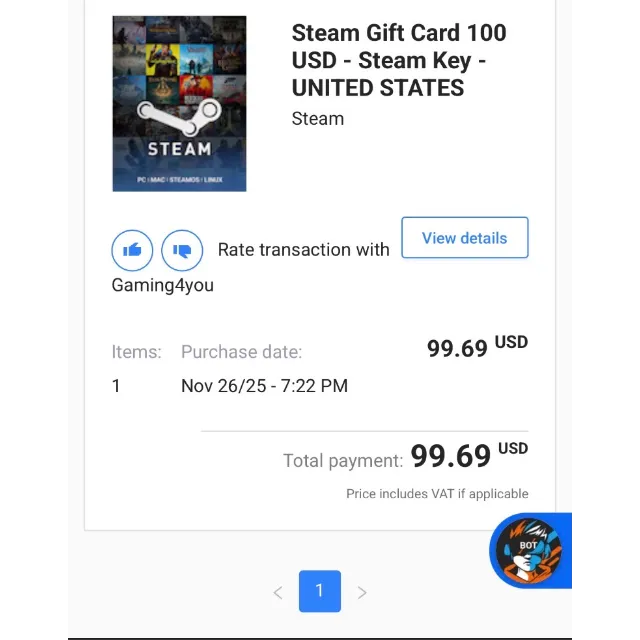Select page 1 in pagination

click(x=320, y=591)
